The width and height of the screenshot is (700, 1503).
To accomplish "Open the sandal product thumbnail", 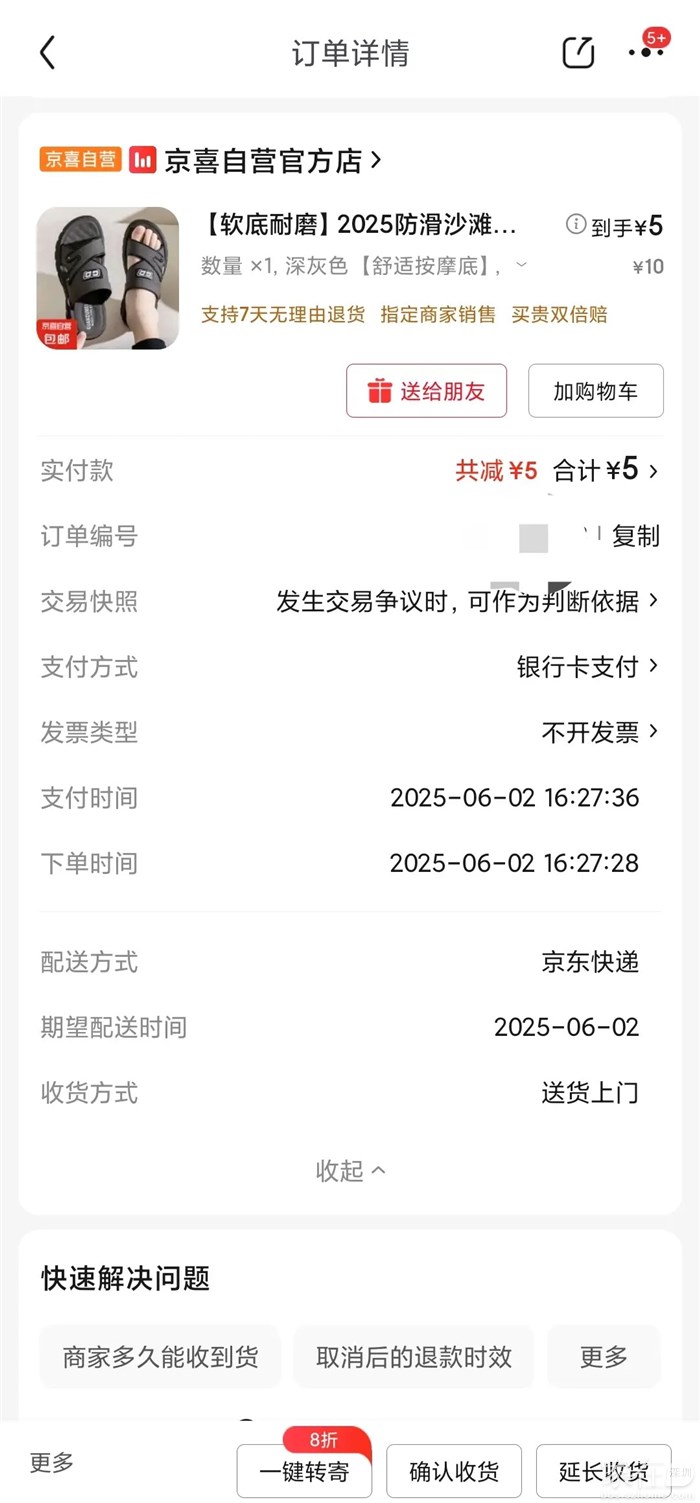I will point(108,278).
